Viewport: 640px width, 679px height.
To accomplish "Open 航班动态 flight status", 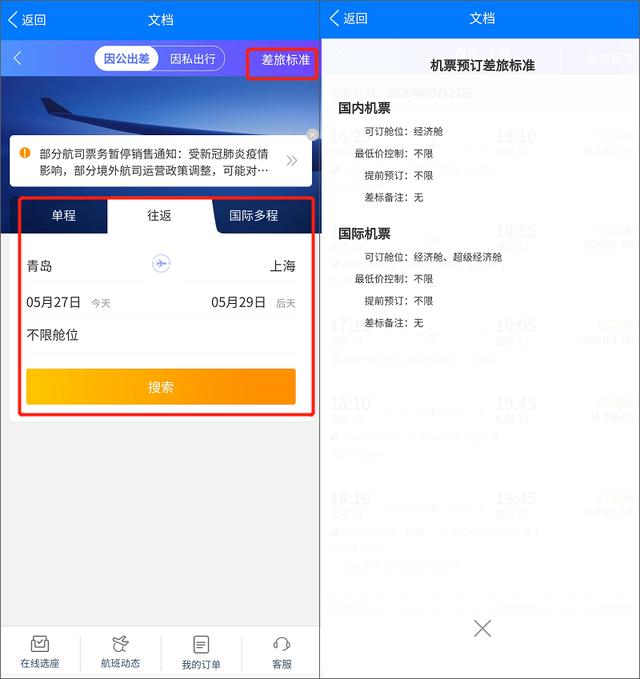I will coord(120,652).
